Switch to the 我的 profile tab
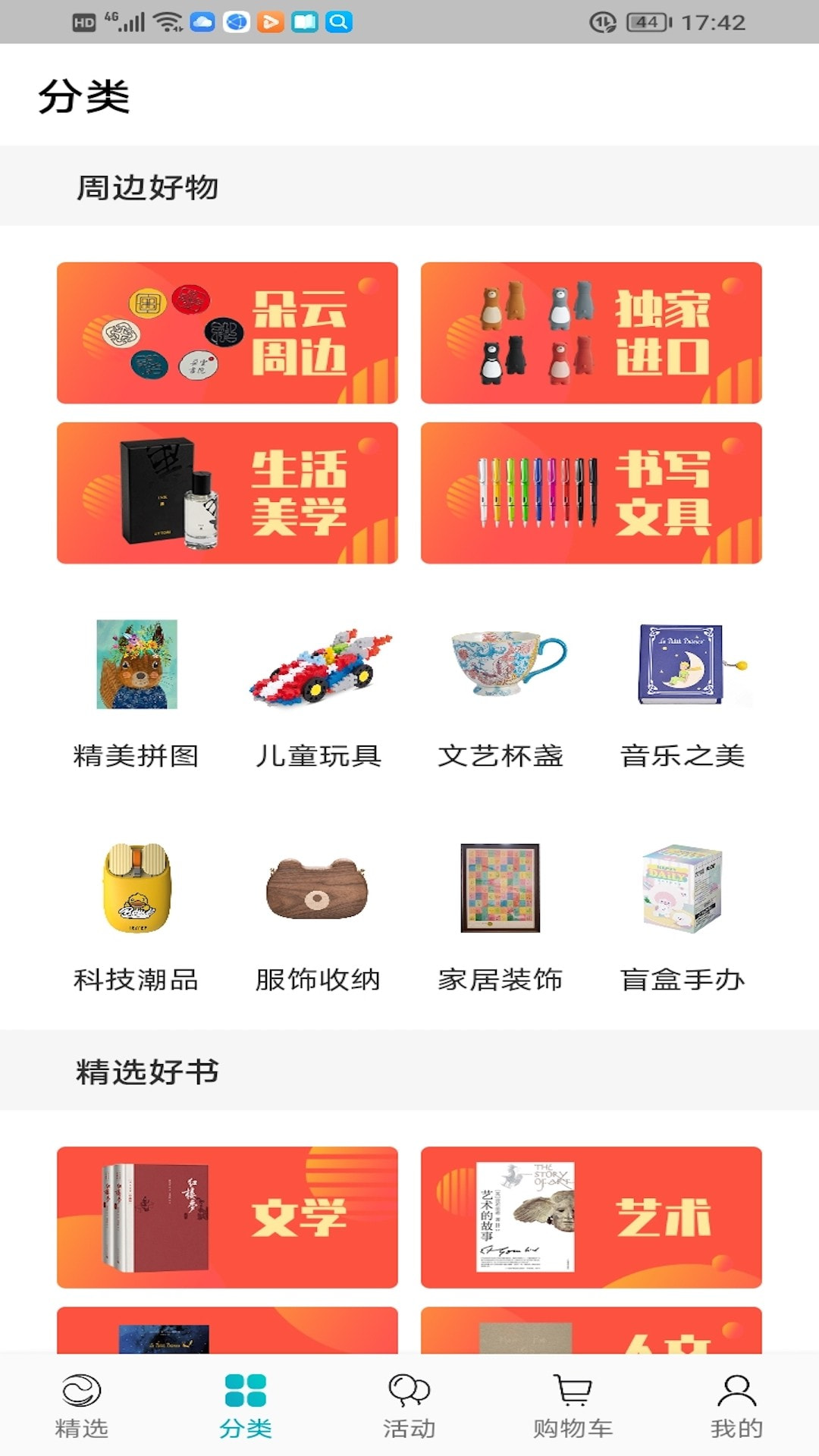 736,1405
